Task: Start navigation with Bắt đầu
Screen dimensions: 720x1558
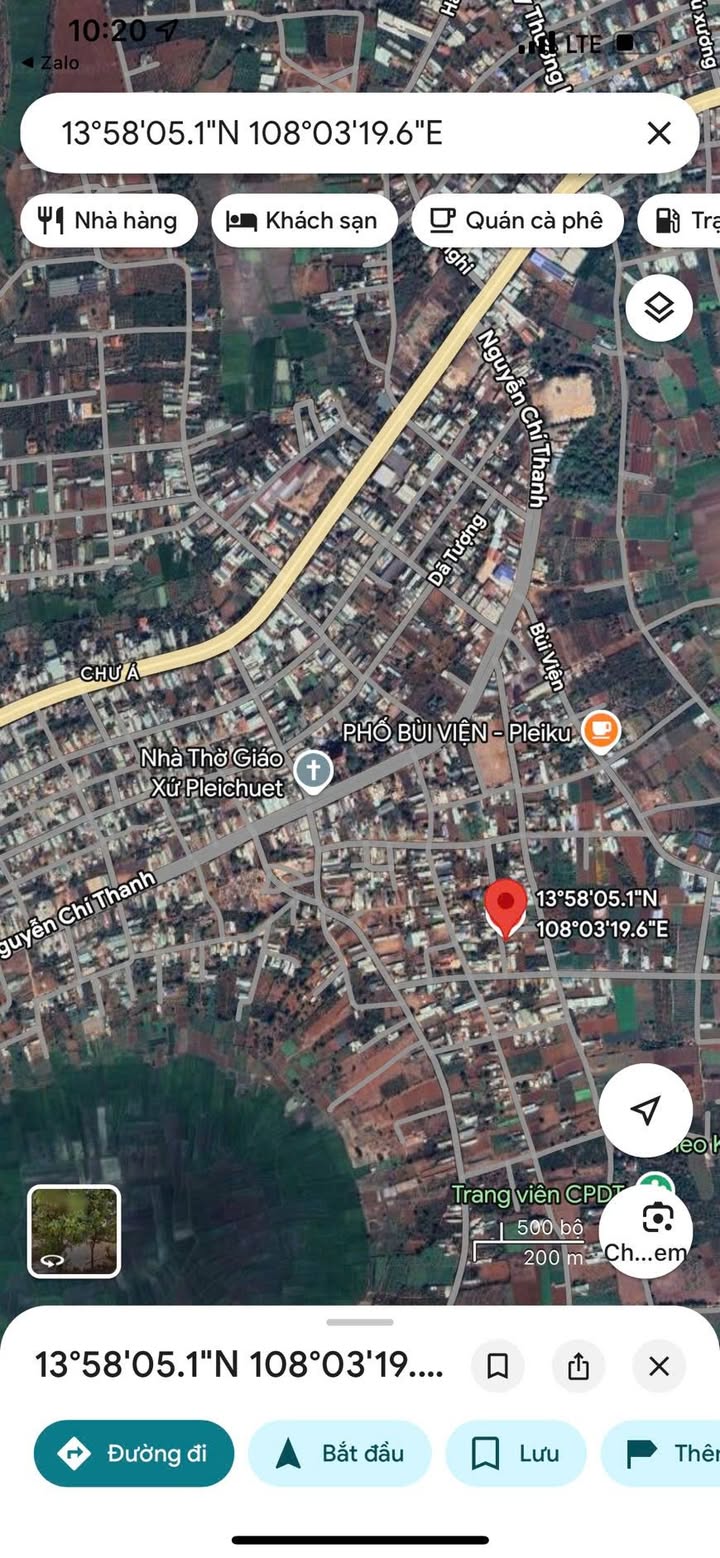Action: coord(339,1453)
